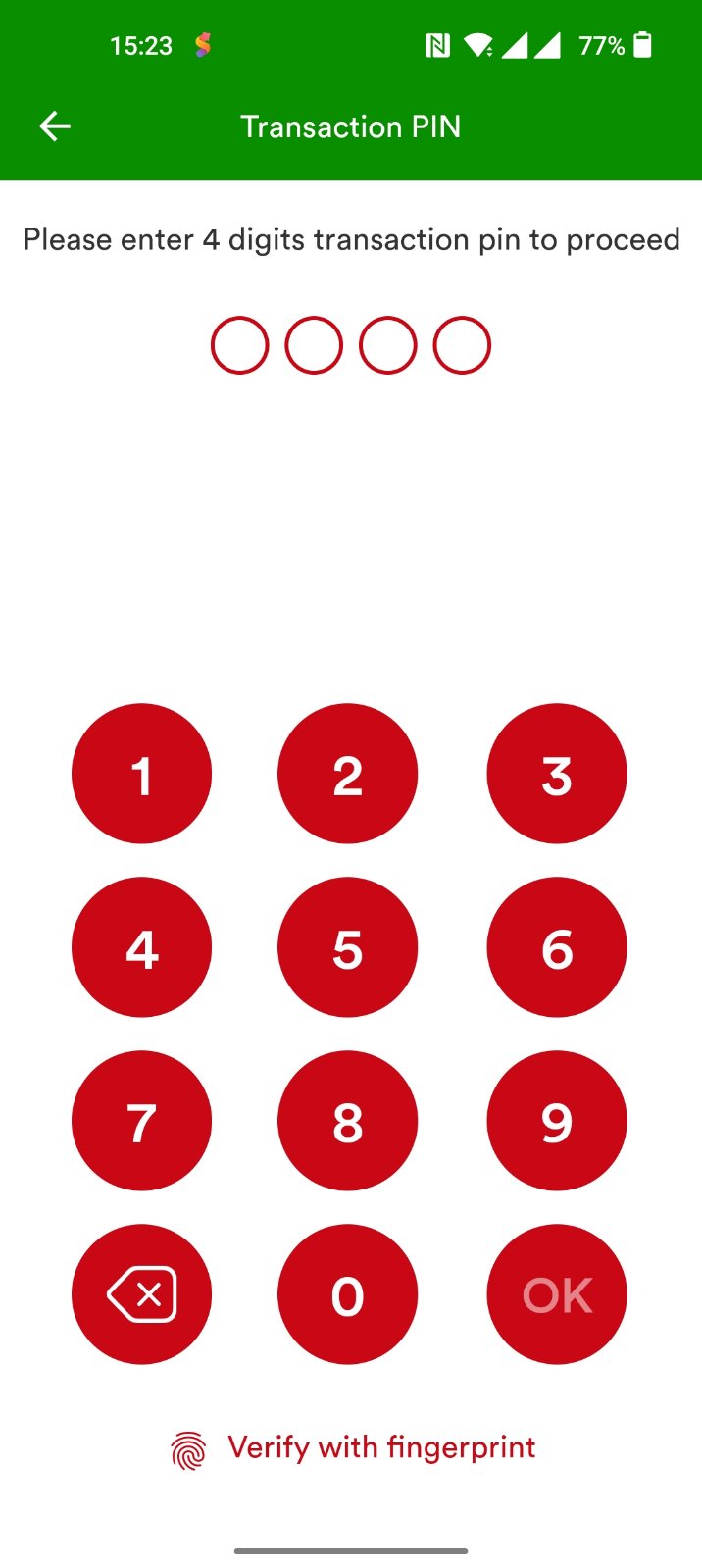This screenshot has height=1568, width=702.
Task: Tap the number 2 key
Action: [347, 774]
